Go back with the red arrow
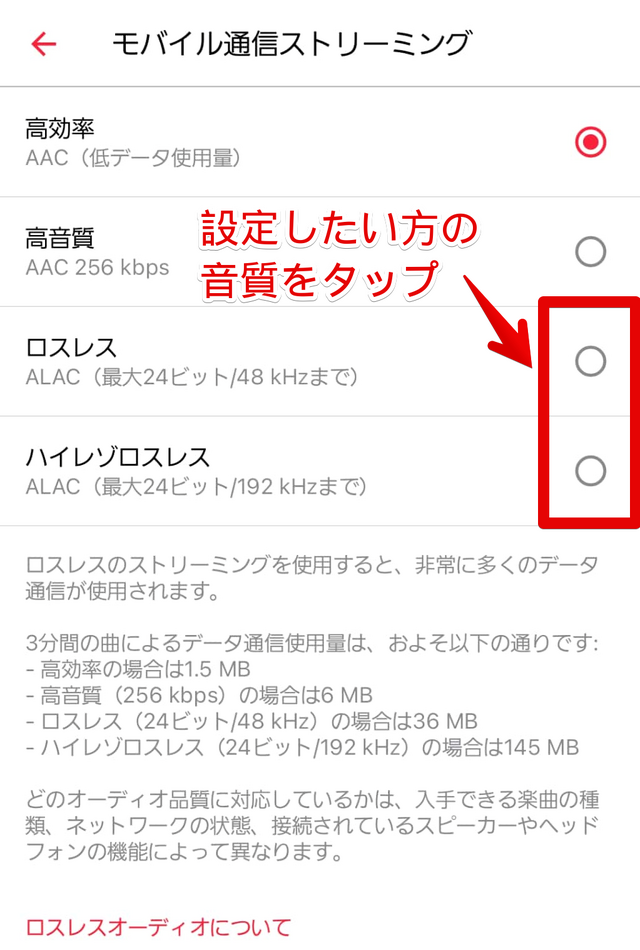Screen dimensions: 640x950 44,44
